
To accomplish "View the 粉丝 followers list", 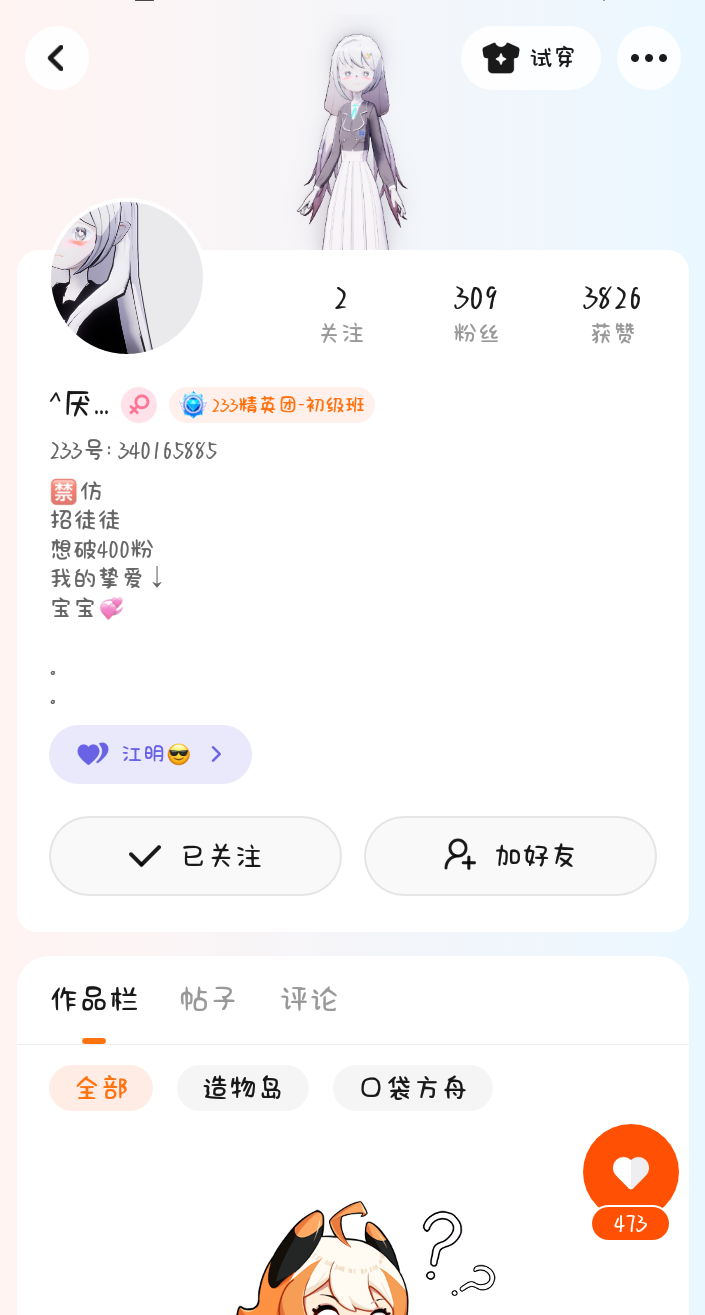I will point(475,314).
